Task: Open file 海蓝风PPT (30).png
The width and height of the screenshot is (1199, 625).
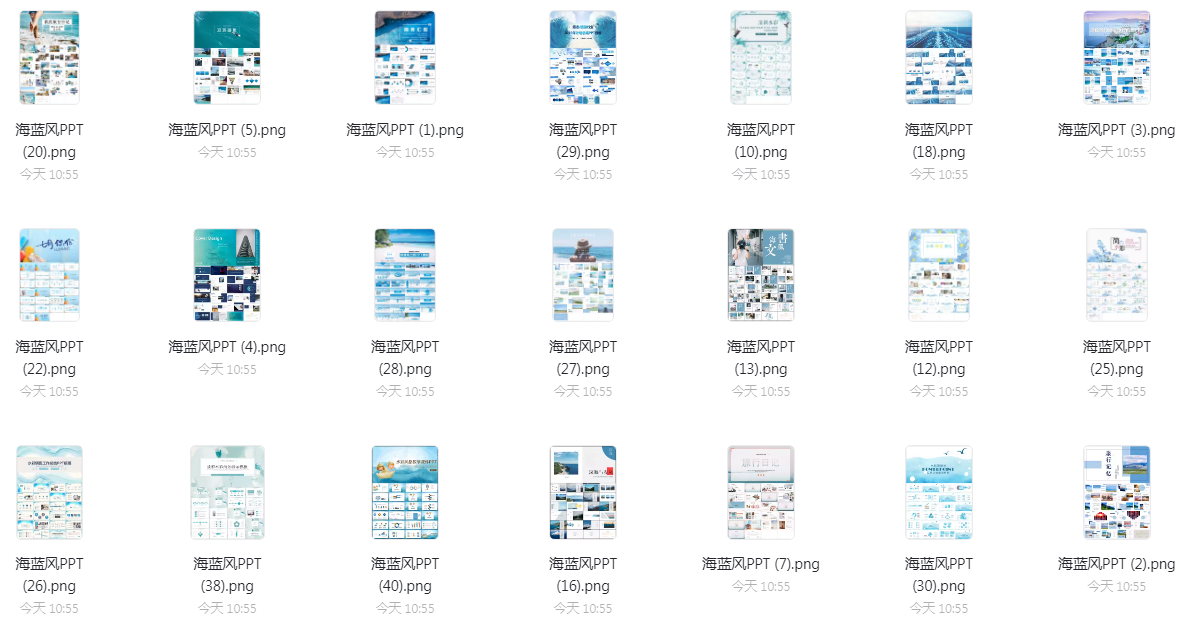Action: (x=939, y=492)
